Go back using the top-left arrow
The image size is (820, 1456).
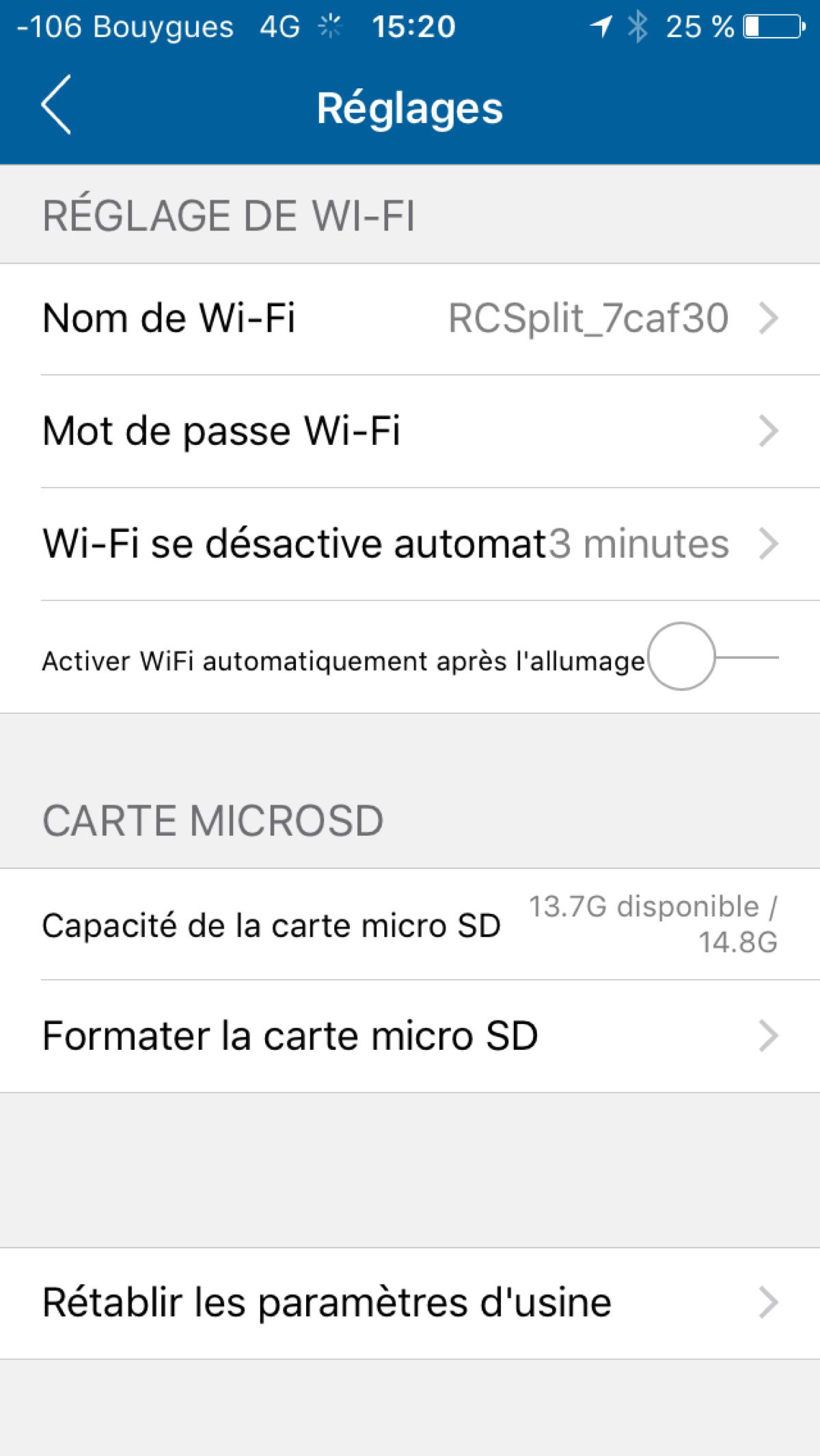56,105
